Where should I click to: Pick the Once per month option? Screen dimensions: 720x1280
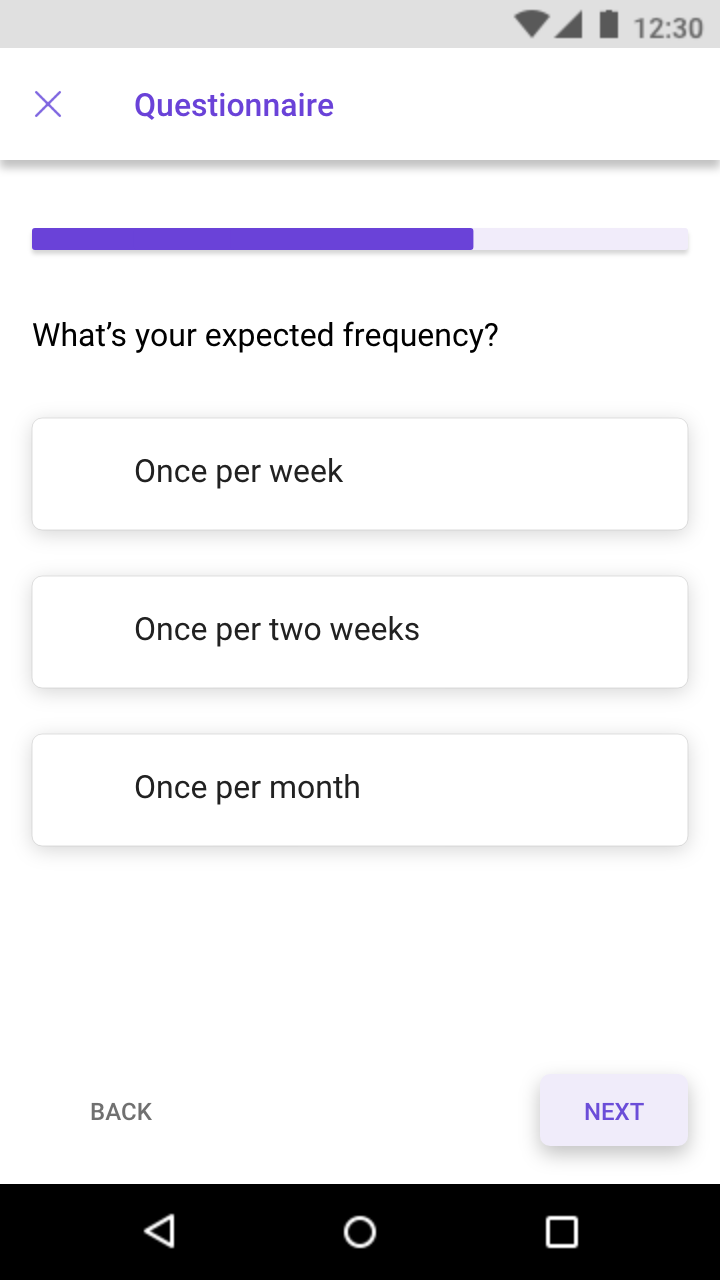point(360,790)
